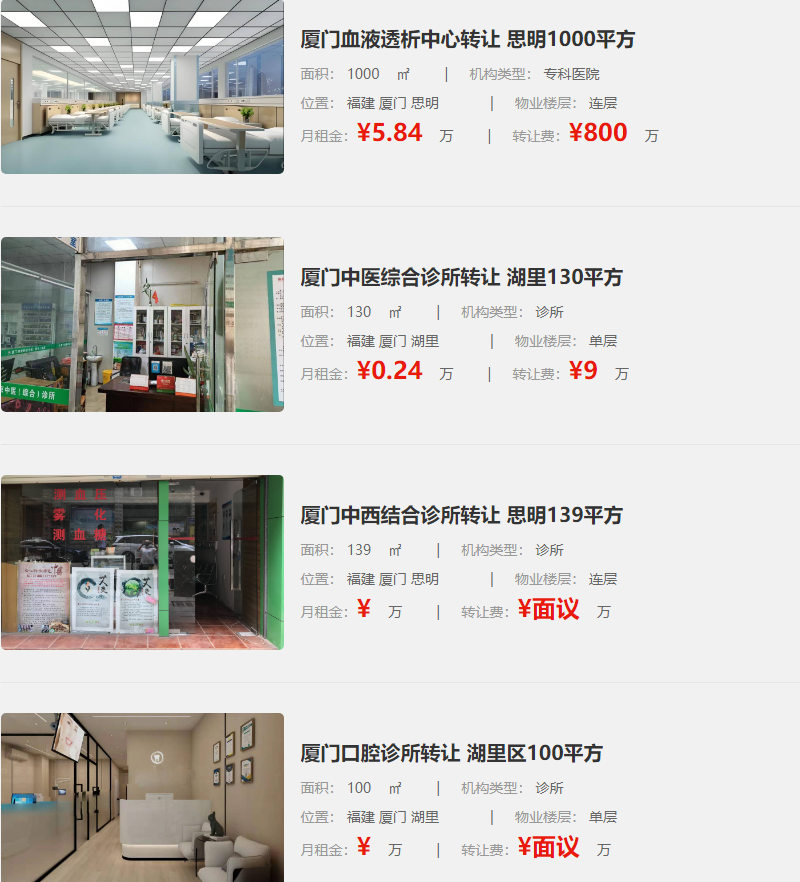Open the 厦门血液透析中心转让 思明1000平方 listing
The height and width of the screenshot is (882, 800).
[x=467, y=40]
